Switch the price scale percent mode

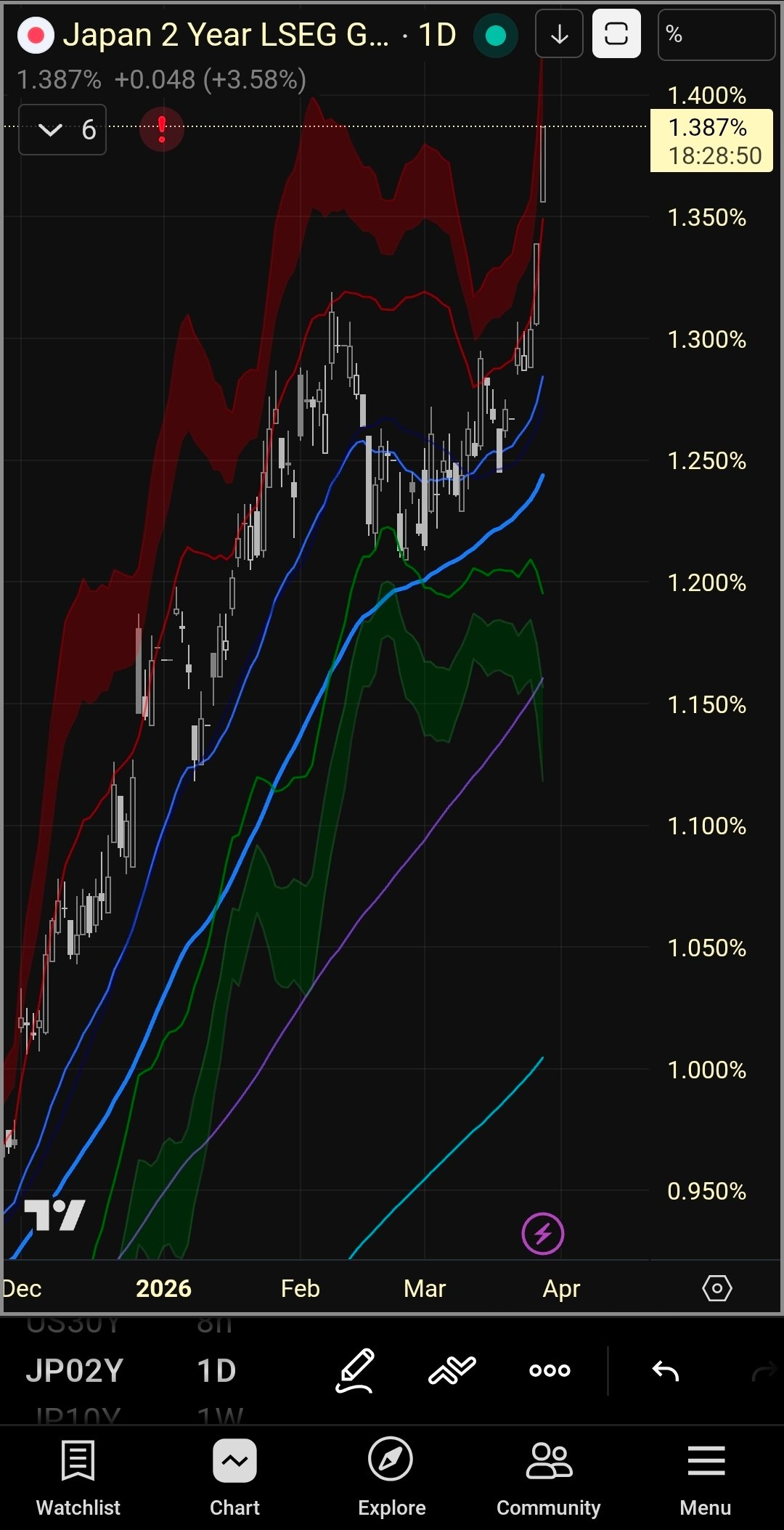pos(716,34)
